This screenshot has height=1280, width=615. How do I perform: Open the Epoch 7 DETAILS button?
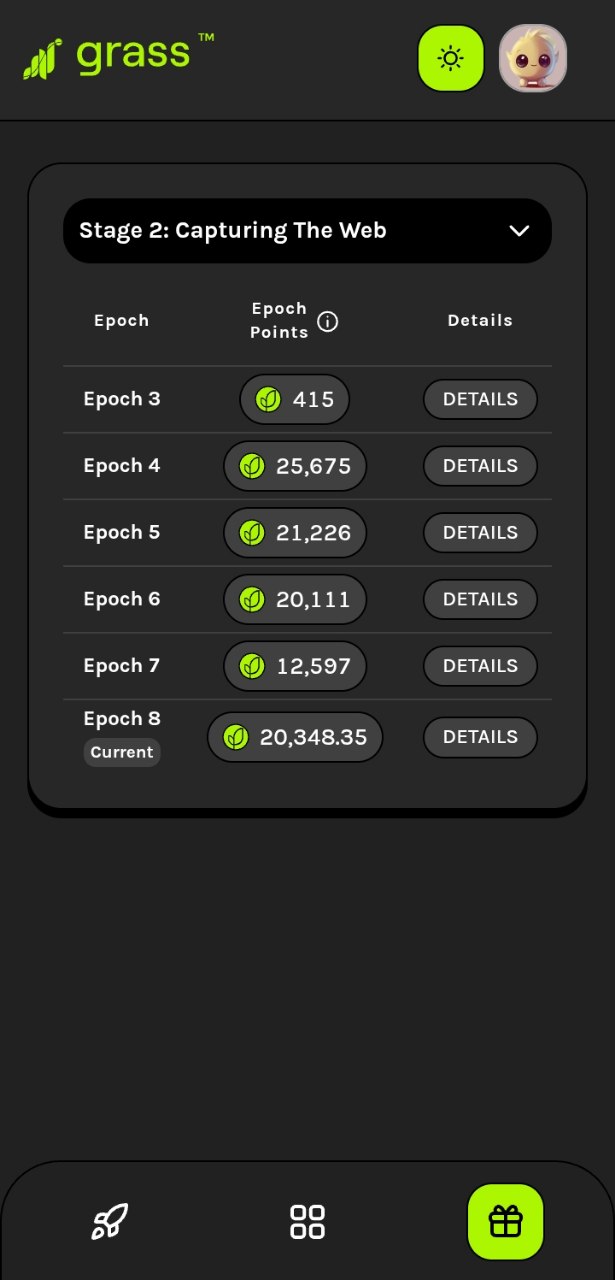click(480, 666)
